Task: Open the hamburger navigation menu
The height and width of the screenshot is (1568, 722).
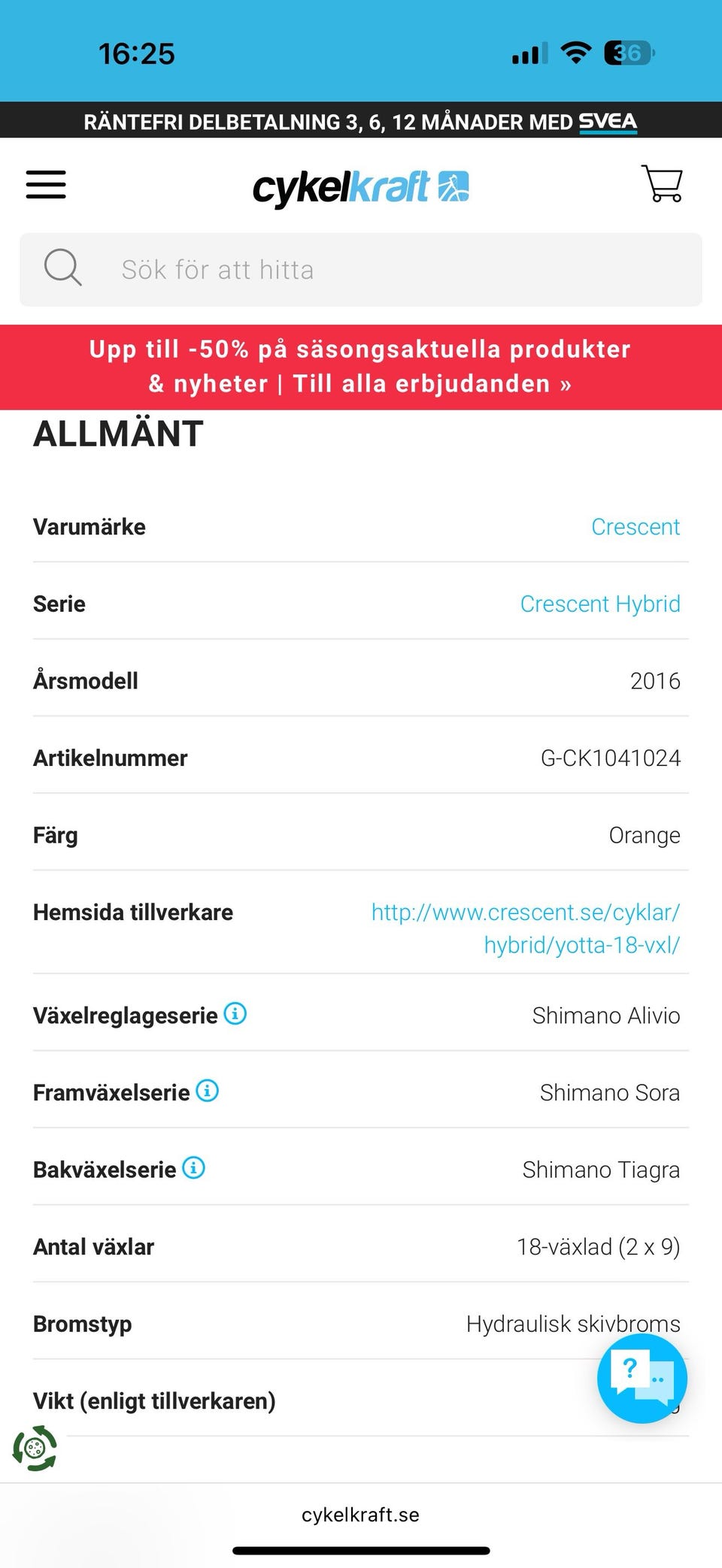Action: click(x=45, y=185)
